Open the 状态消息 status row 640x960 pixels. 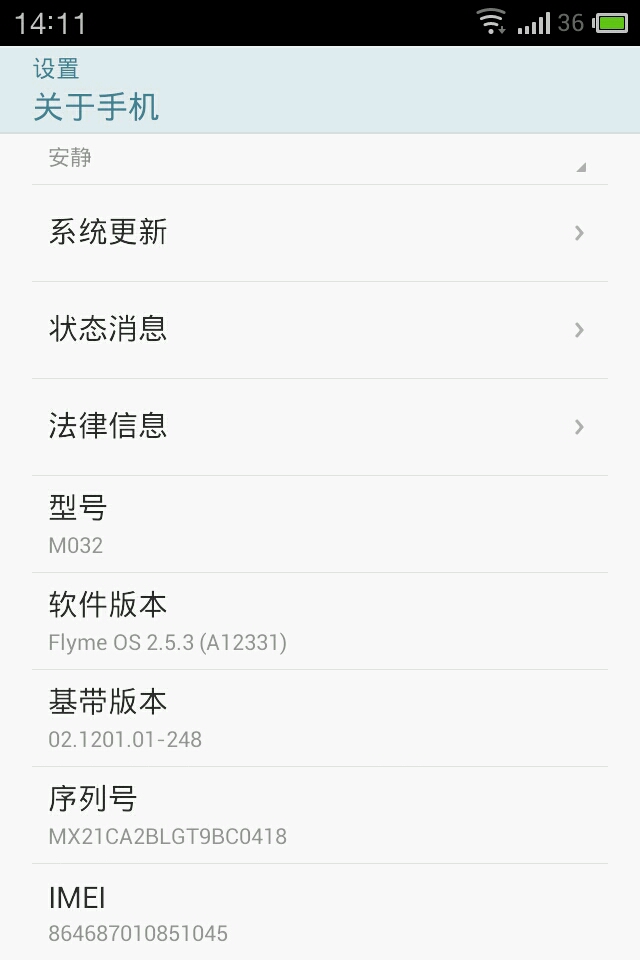coord(318,330)
